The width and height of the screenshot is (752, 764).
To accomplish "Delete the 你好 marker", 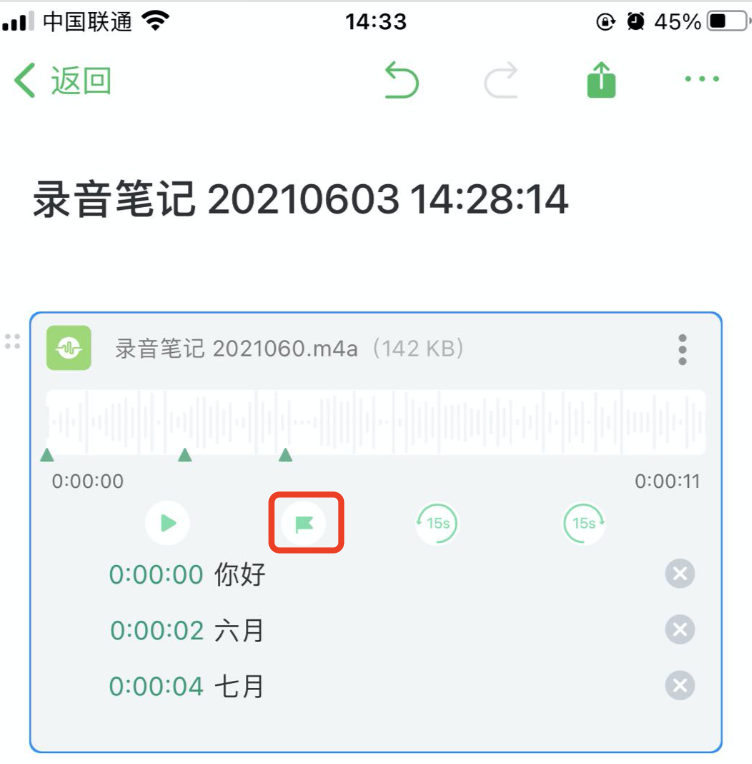I will pos(680,574).
